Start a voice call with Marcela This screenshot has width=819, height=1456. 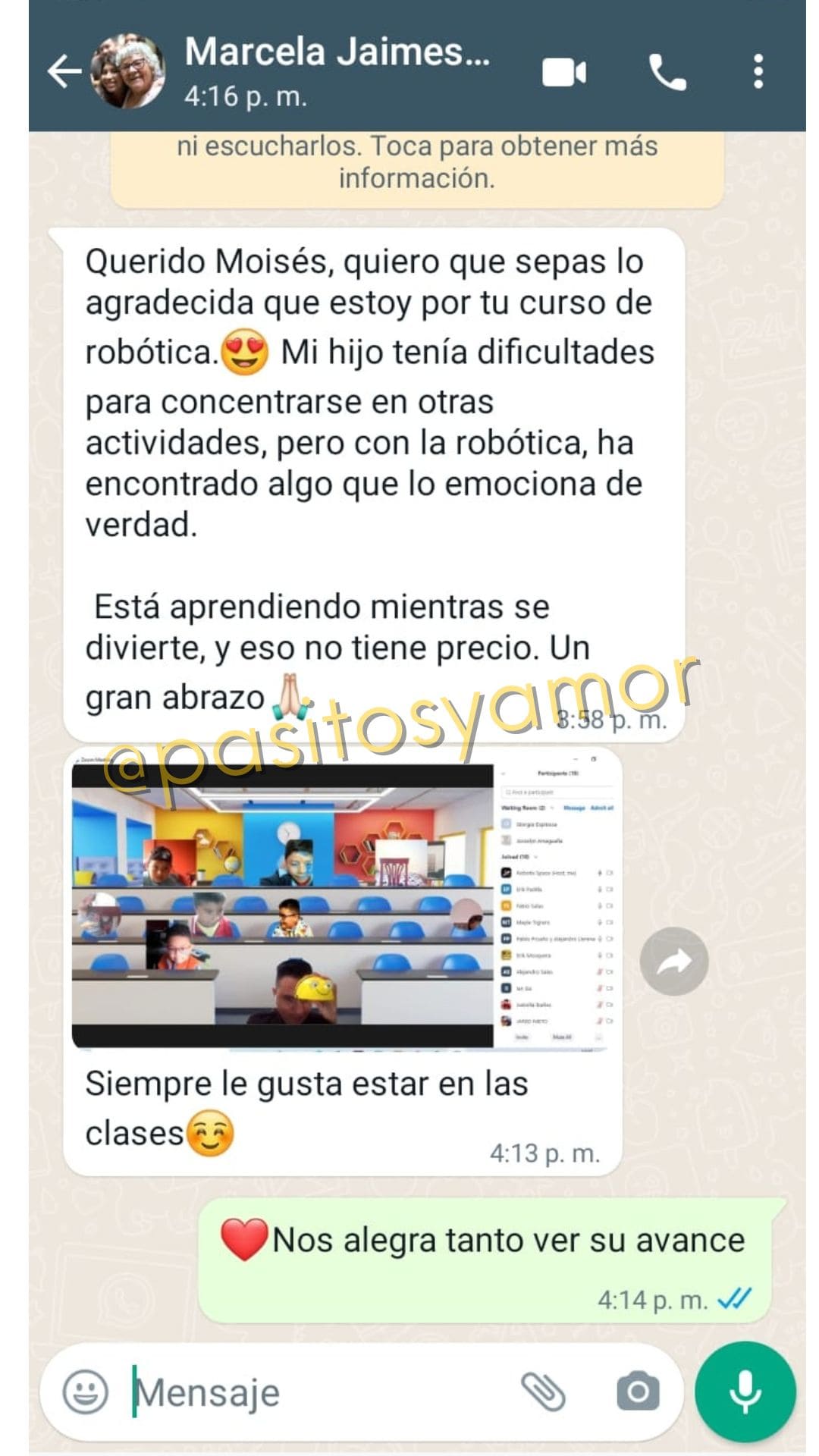(x=667, y=73)
